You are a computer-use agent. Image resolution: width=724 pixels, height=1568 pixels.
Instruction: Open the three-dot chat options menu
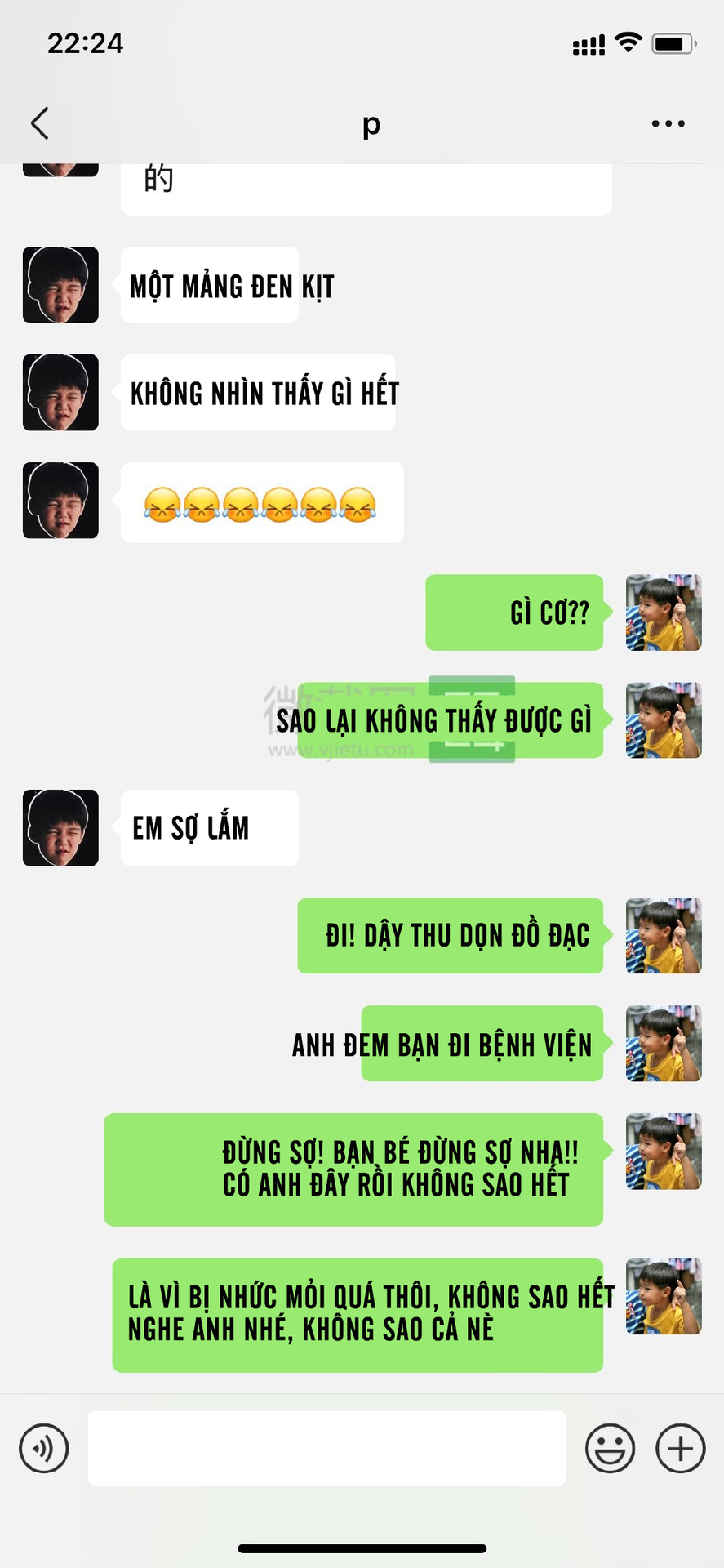tap(668, 123)
